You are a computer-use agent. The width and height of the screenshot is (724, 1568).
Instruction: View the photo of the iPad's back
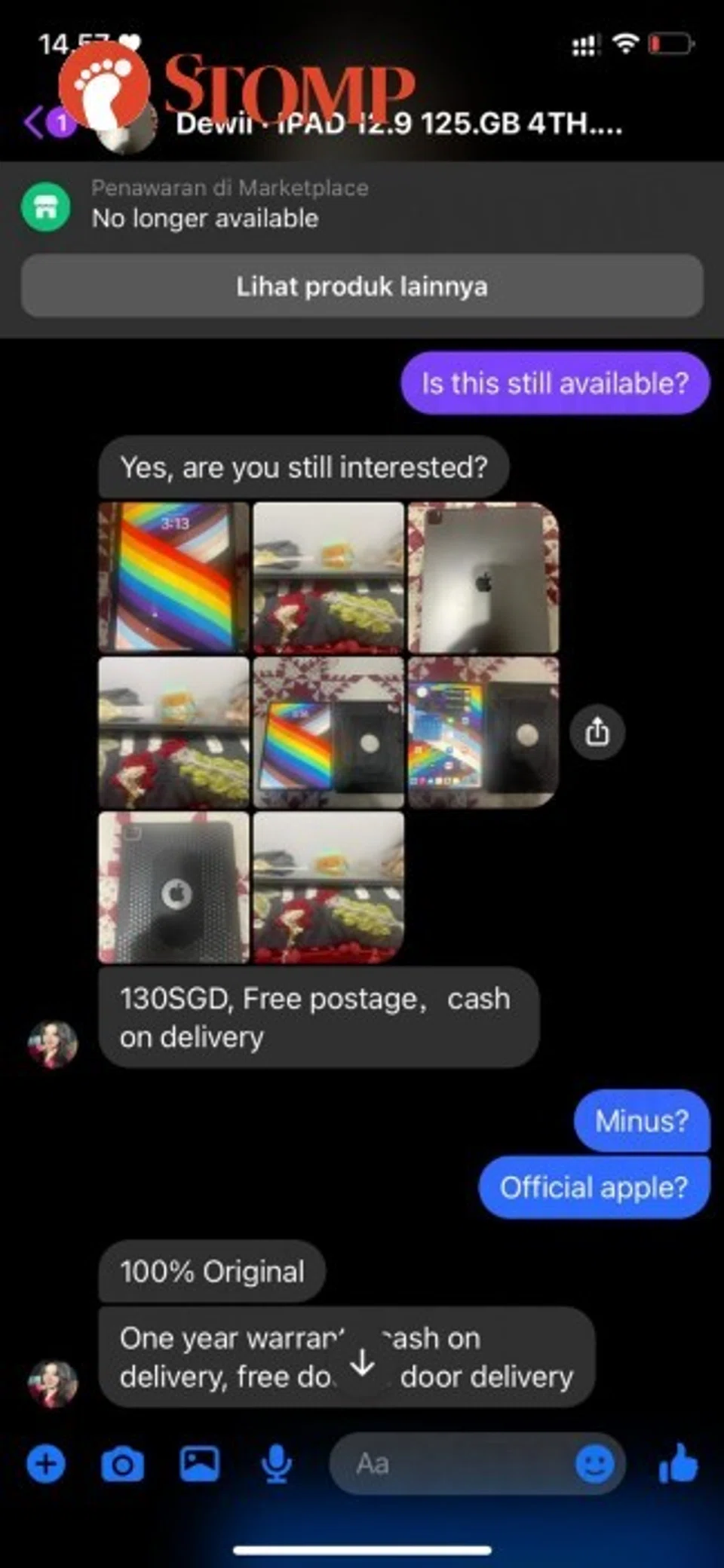click(x=483, y=577)
